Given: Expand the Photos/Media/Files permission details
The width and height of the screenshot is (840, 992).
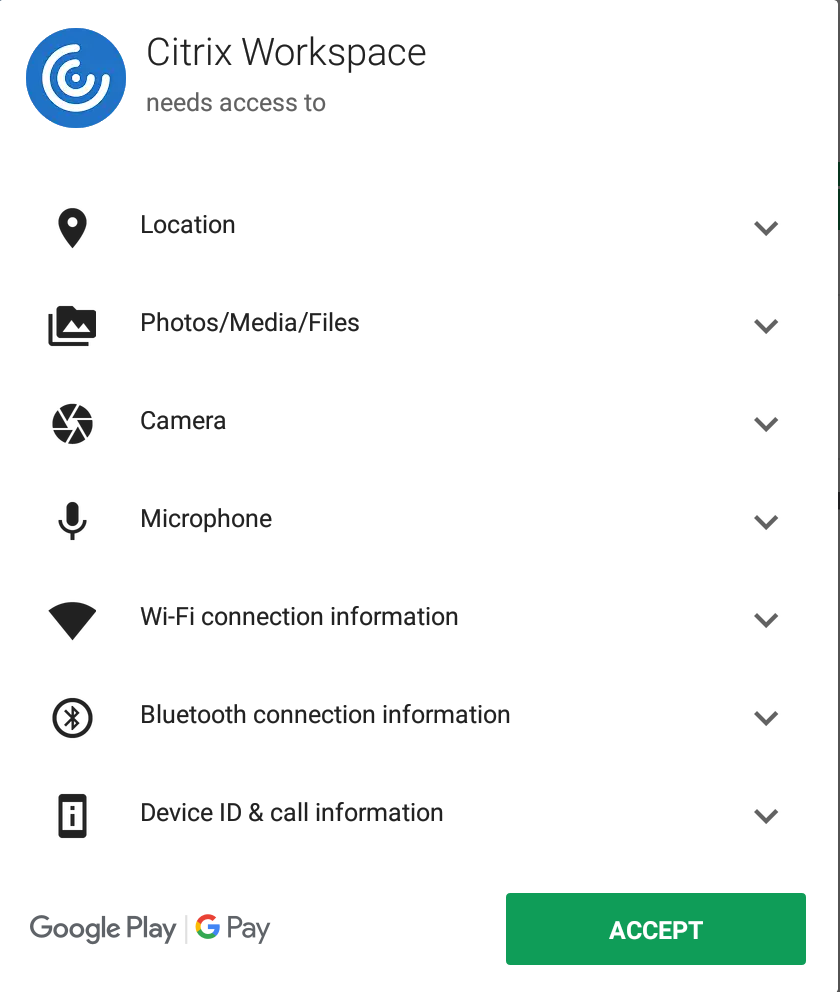Looking at the screenshot, I should tap(767, 326).
